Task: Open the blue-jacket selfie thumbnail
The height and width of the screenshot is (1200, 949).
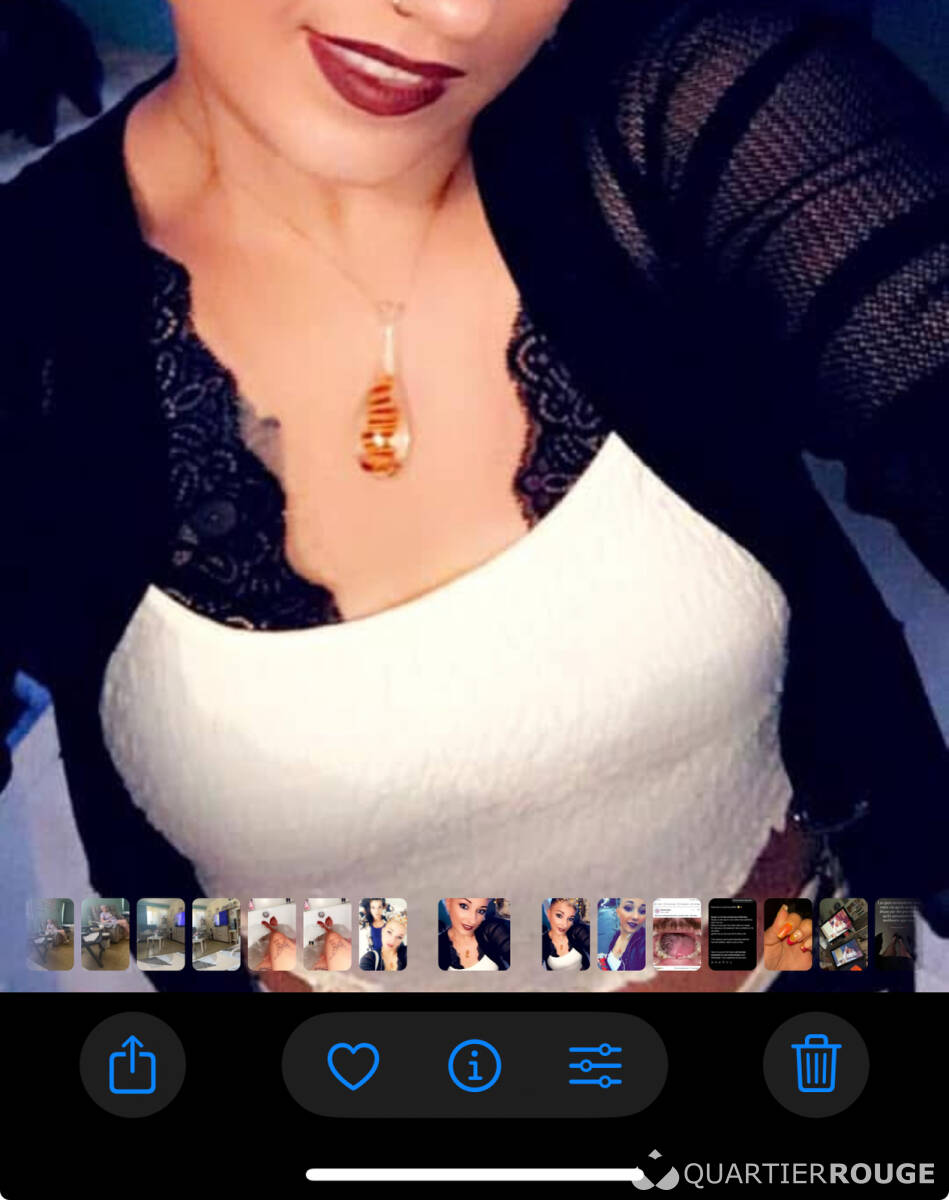Action: pos(621,934)
